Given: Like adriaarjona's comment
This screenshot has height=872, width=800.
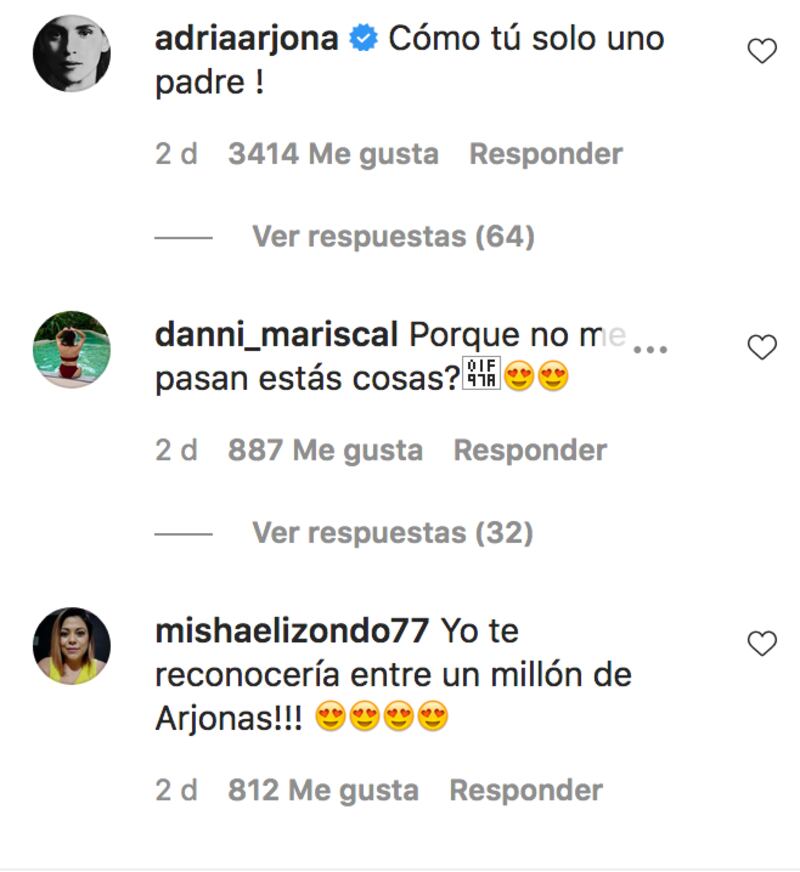Looking at the screenshot, I should (762, 51).
